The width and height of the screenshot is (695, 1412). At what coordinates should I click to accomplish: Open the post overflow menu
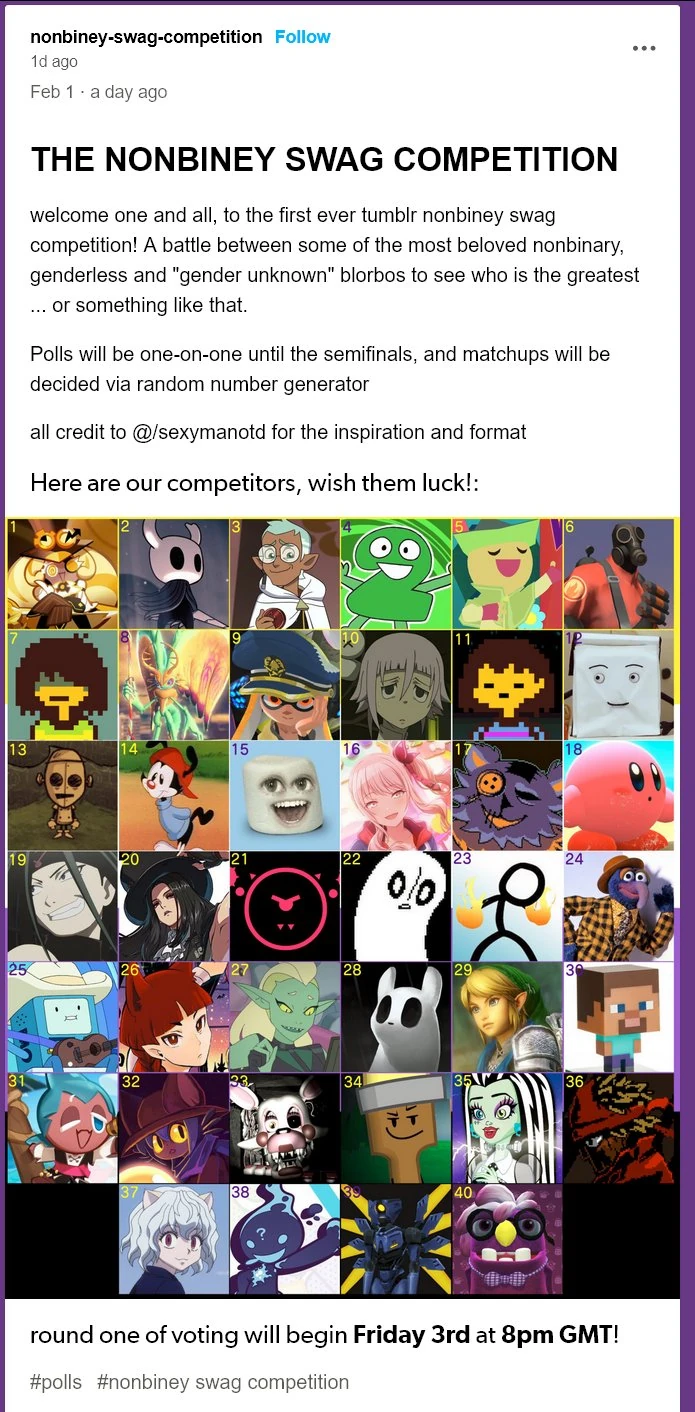click(644, 48)
